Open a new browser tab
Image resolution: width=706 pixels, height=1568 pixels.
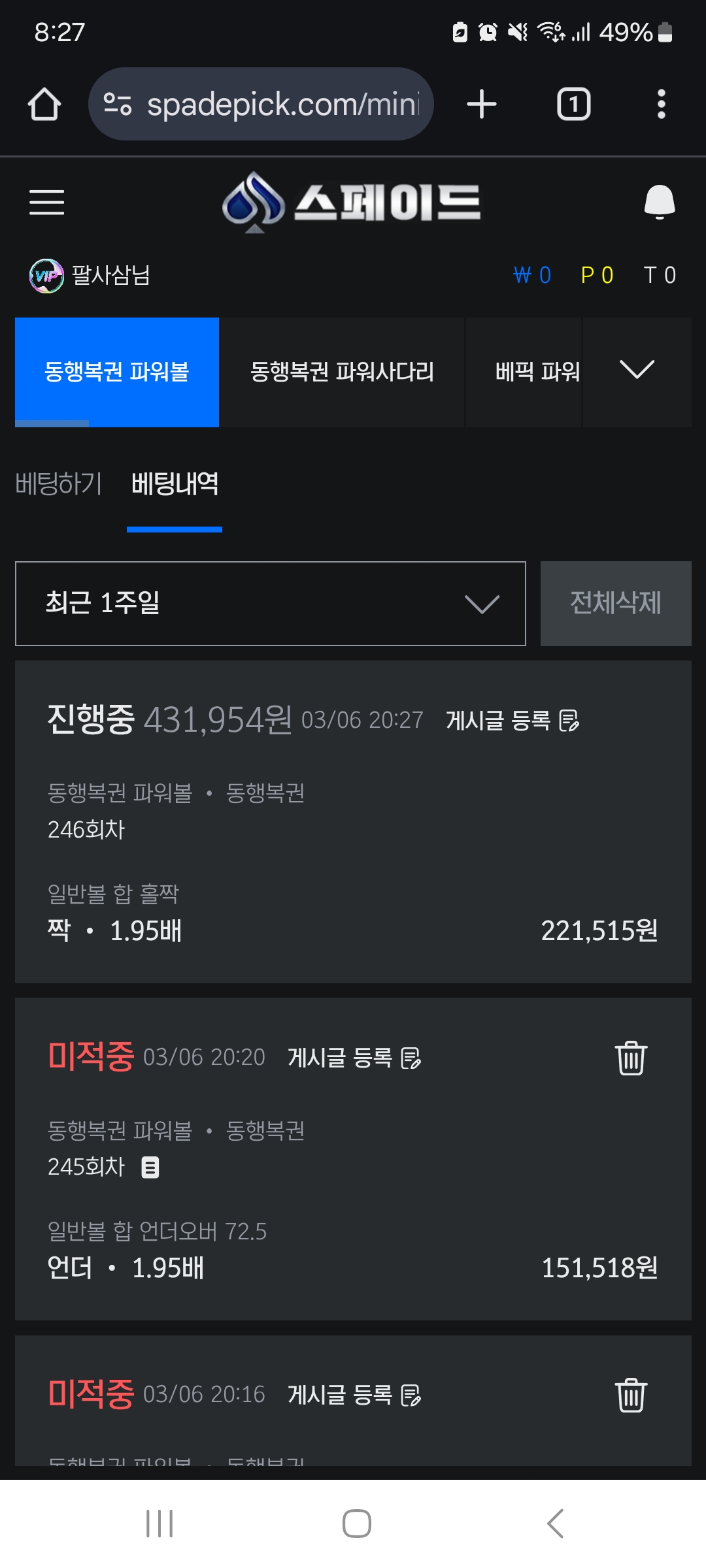click(x=482, y=105)
